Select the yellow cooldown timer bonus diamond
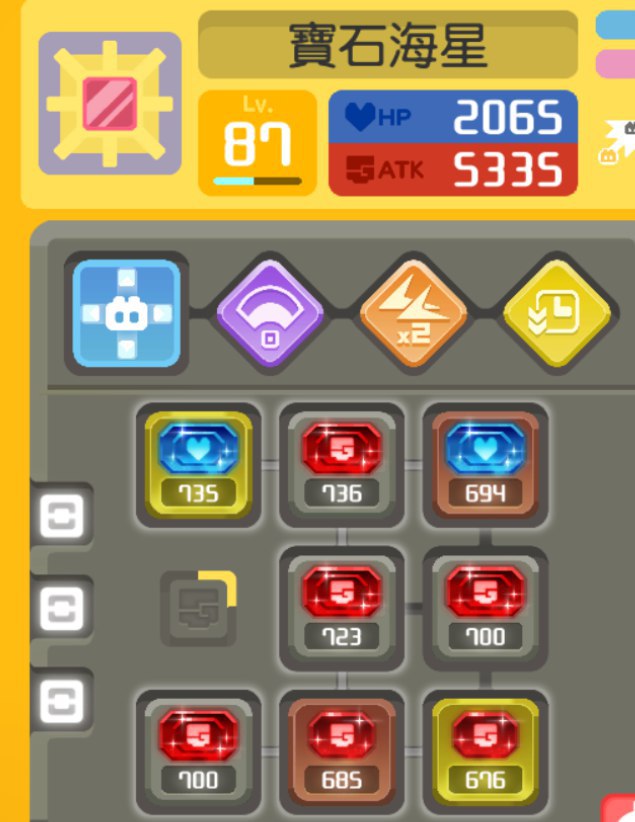635x822 pixels. point(557,313)
